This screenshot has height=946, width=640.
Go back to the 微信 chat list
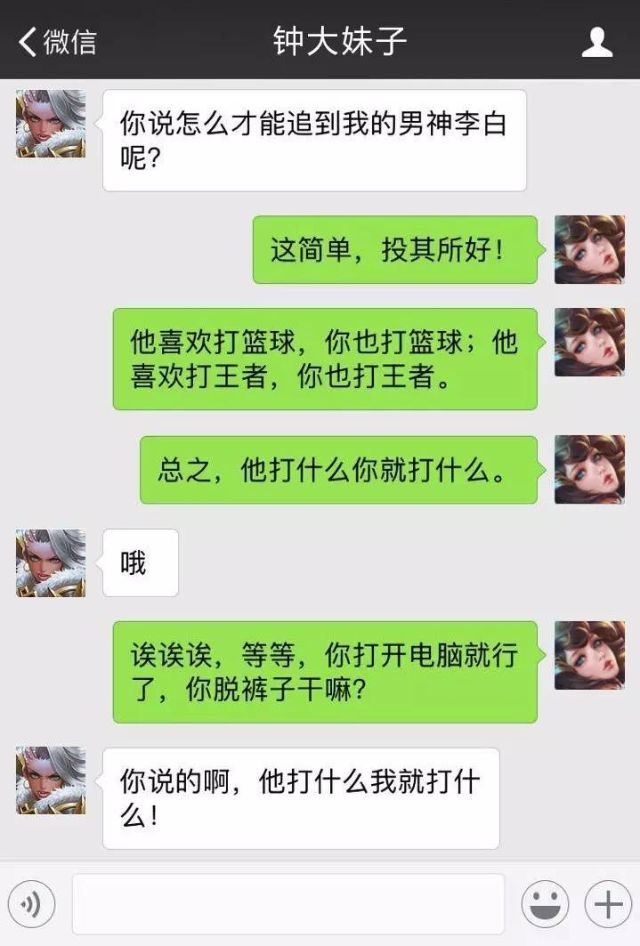click(x=58, y=41)
